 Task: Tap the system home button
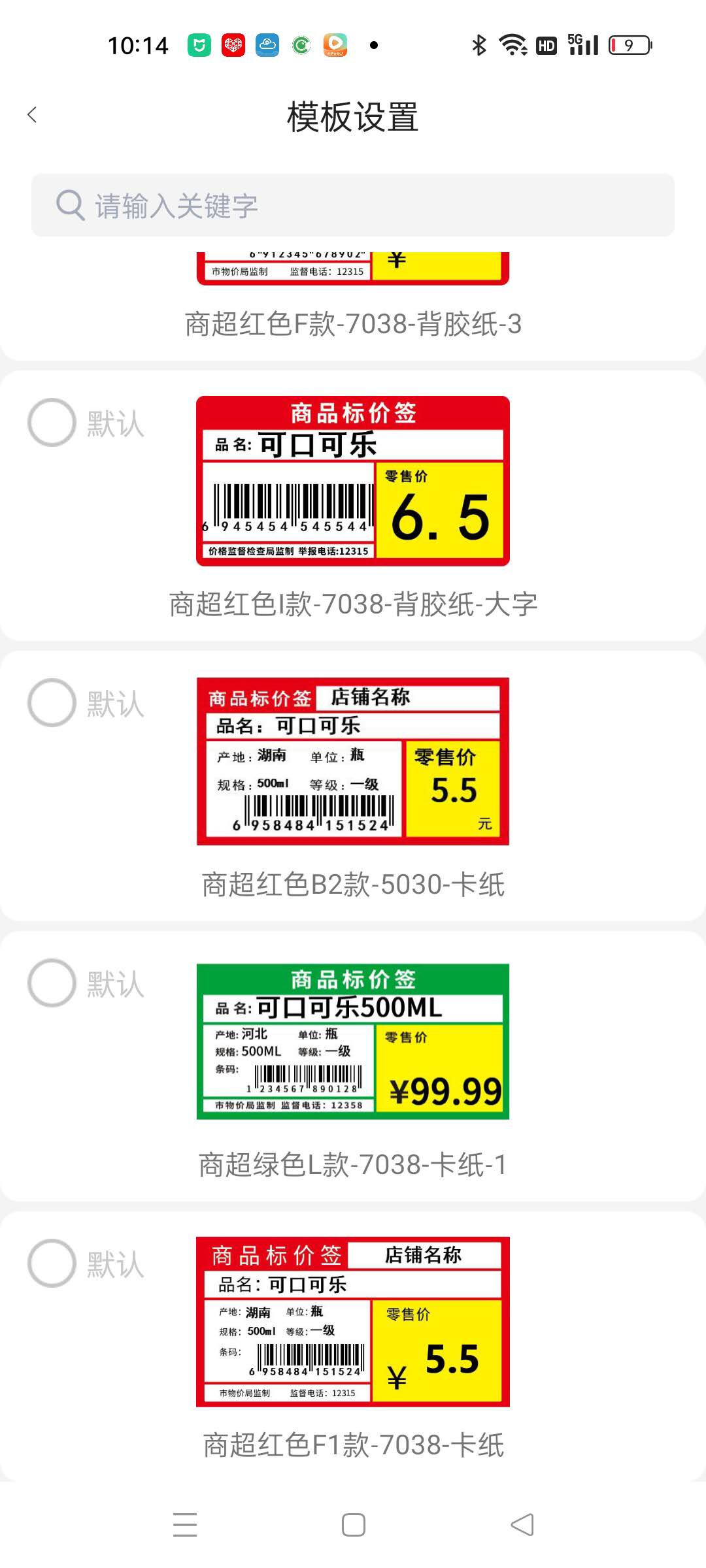point(354,1526)
